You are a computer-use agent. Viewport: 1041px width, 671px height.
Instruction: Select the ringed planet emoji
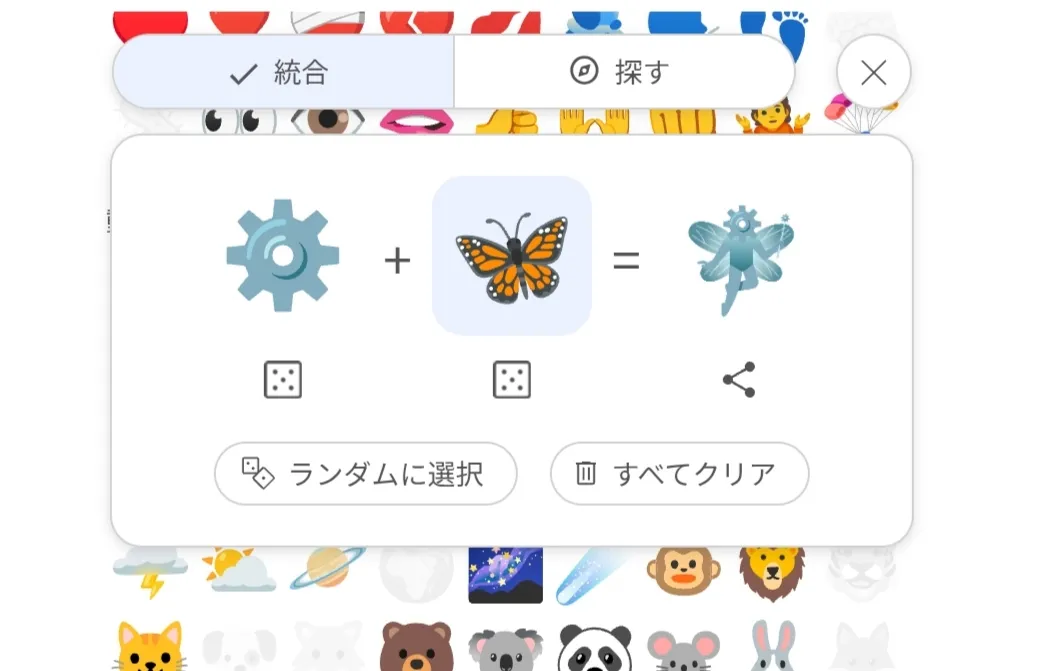329,571
